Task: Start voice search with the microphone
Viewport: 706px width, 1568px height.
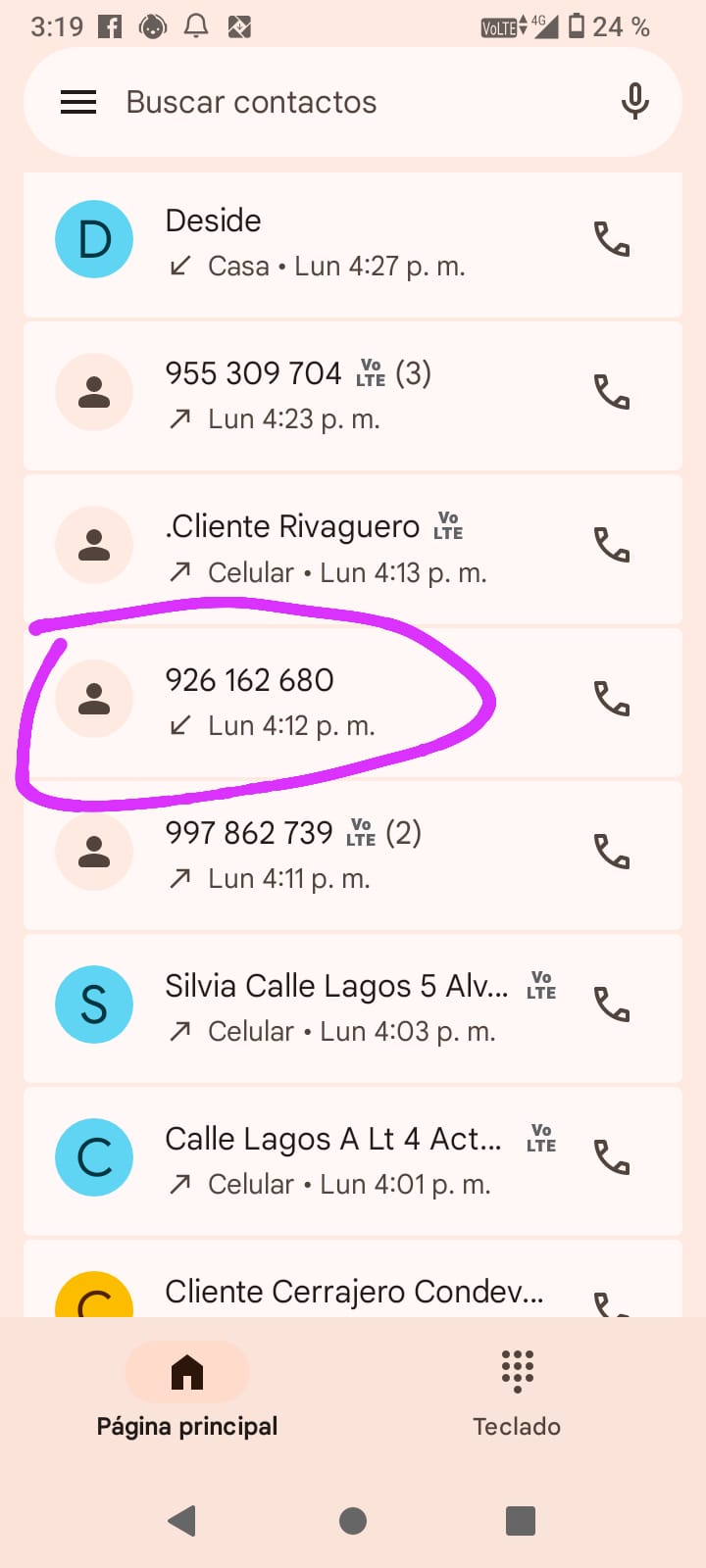Action: coord(634,102)
